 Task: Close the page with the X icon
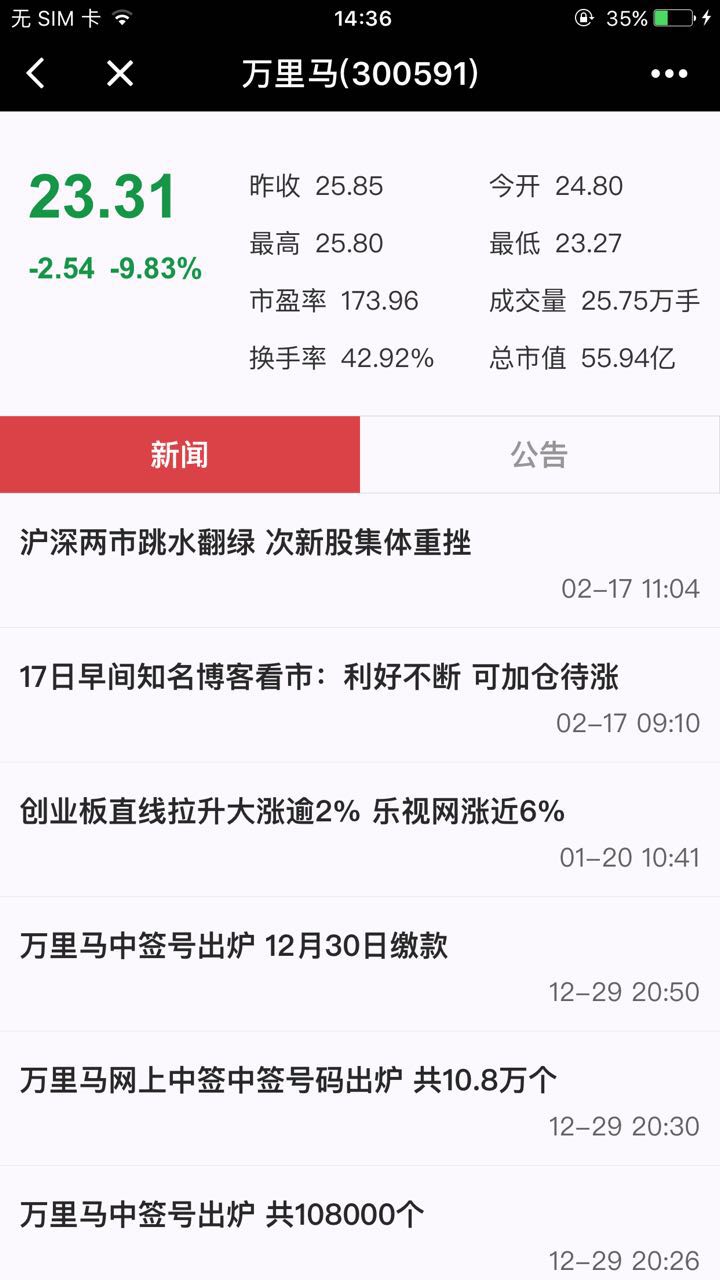[x=120, y=73]
